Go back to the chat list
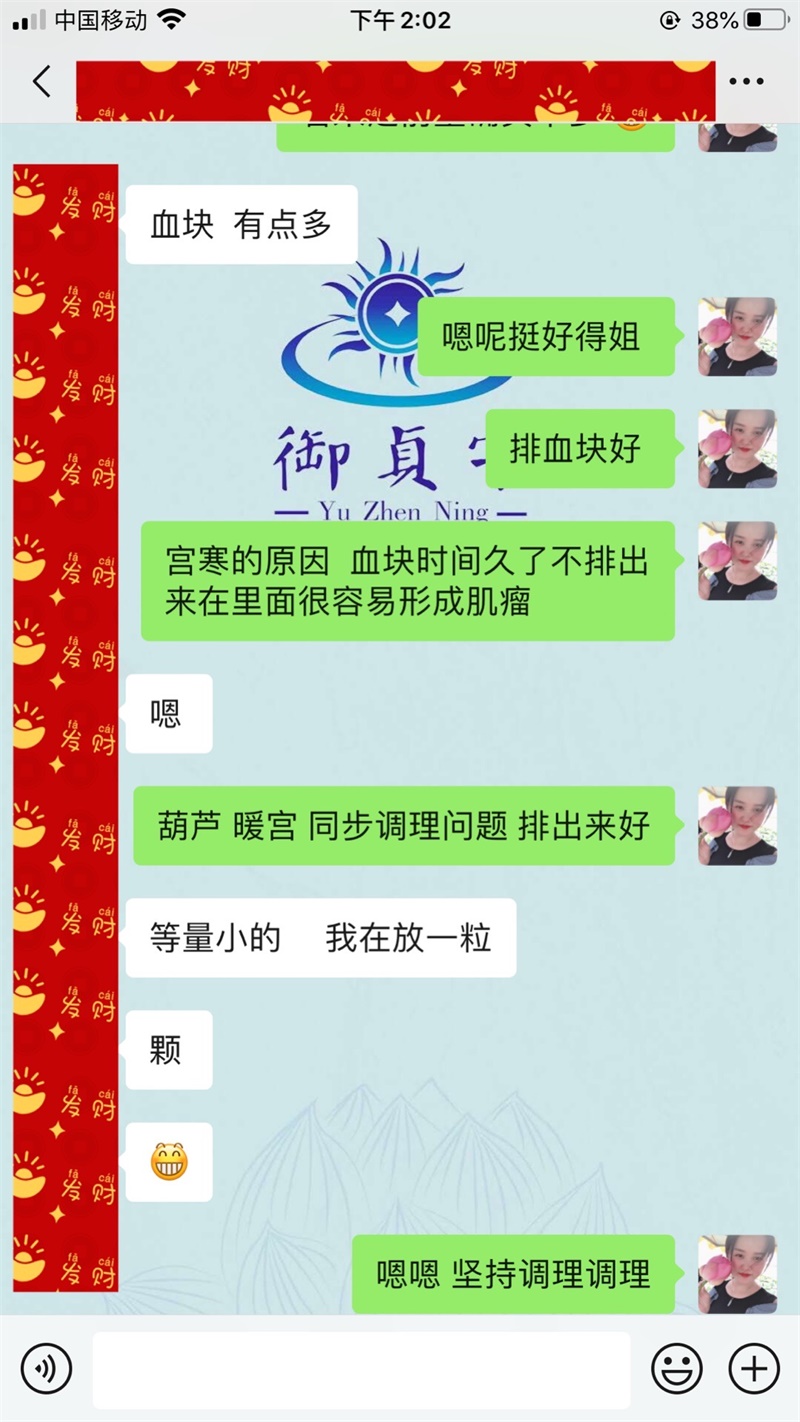800x1422 pixels. (x=41, y=82)
